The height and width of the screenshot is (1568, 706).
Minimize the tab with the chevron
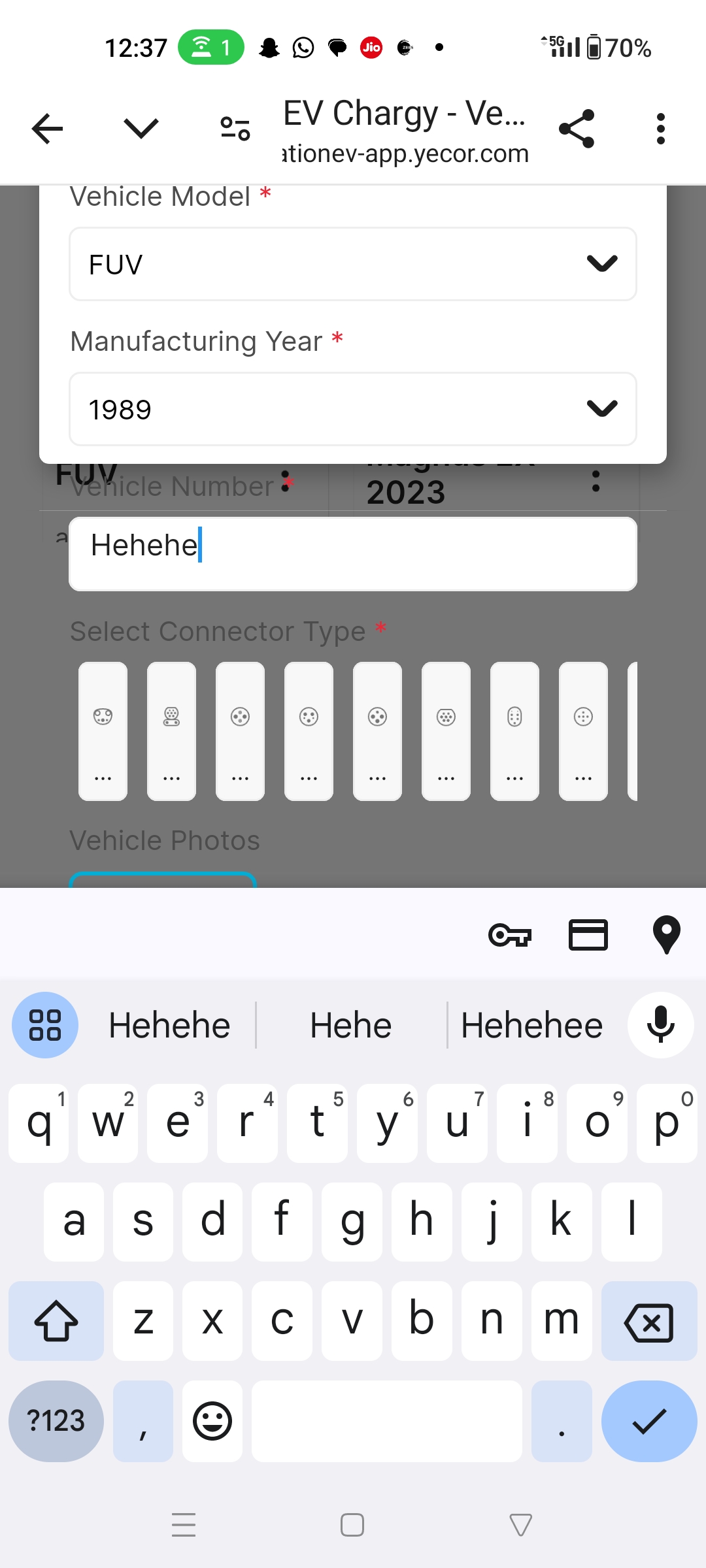coord(141,129)
